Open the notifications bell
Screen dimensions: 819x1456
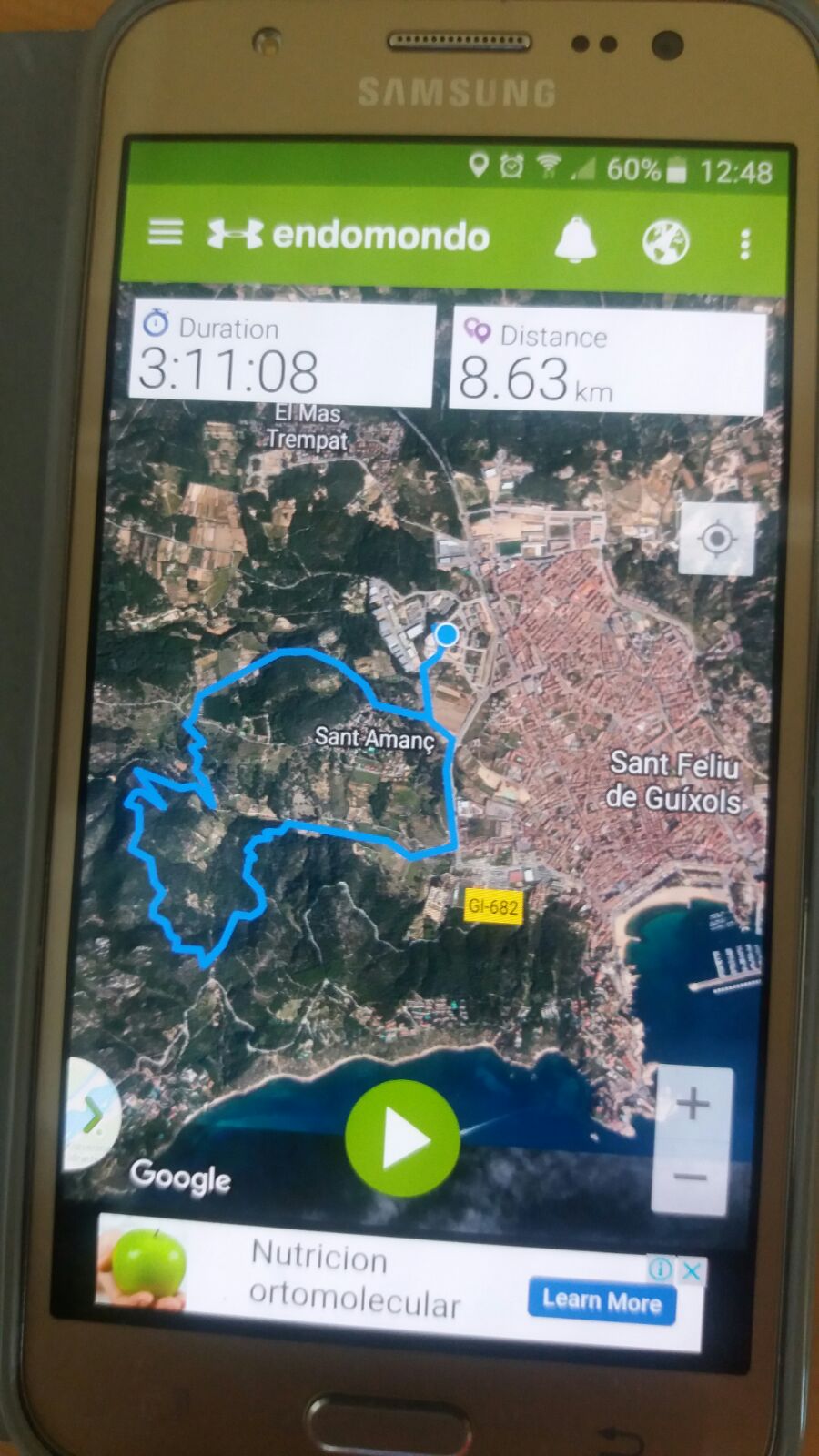click(x=575, y=240)
